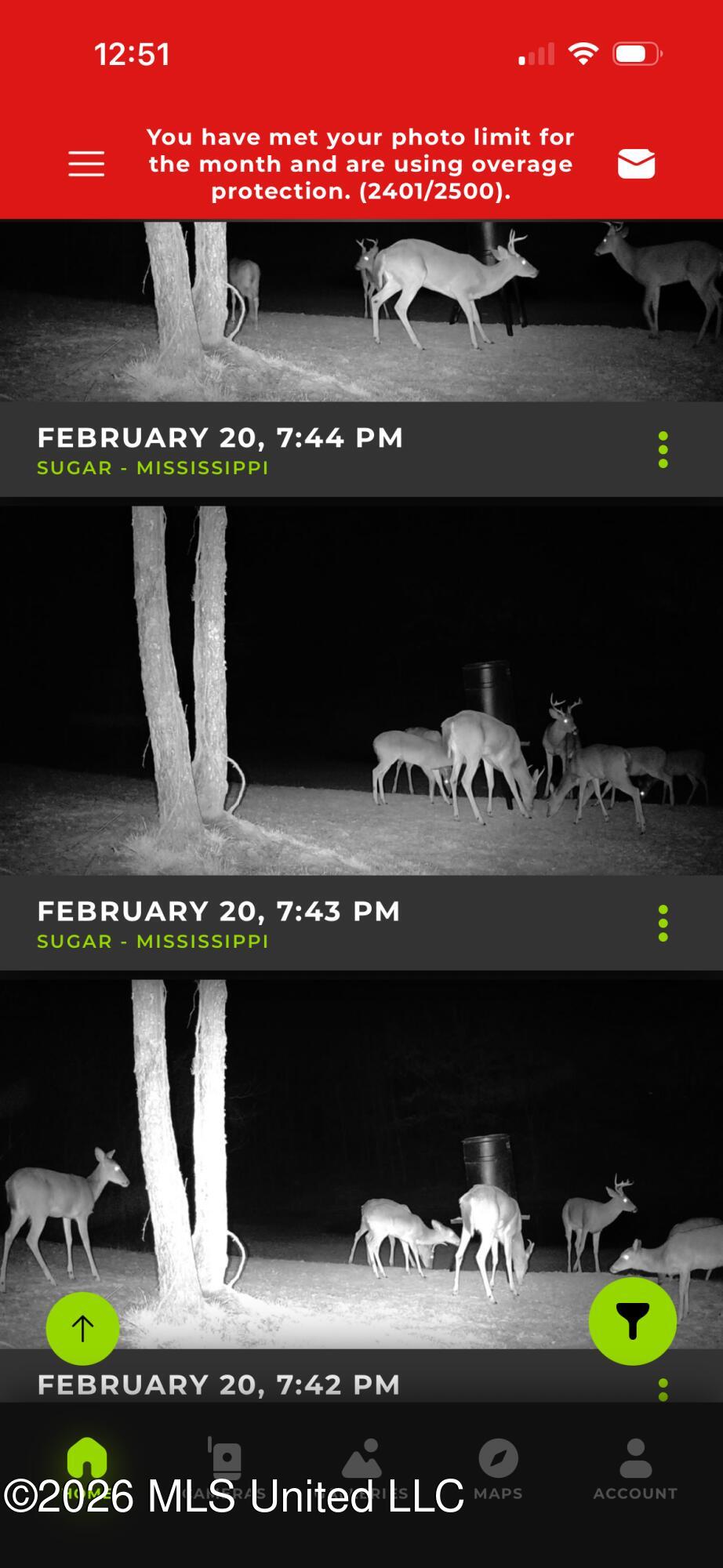Open options for the 7:42 PM photo

[663, 1389]
